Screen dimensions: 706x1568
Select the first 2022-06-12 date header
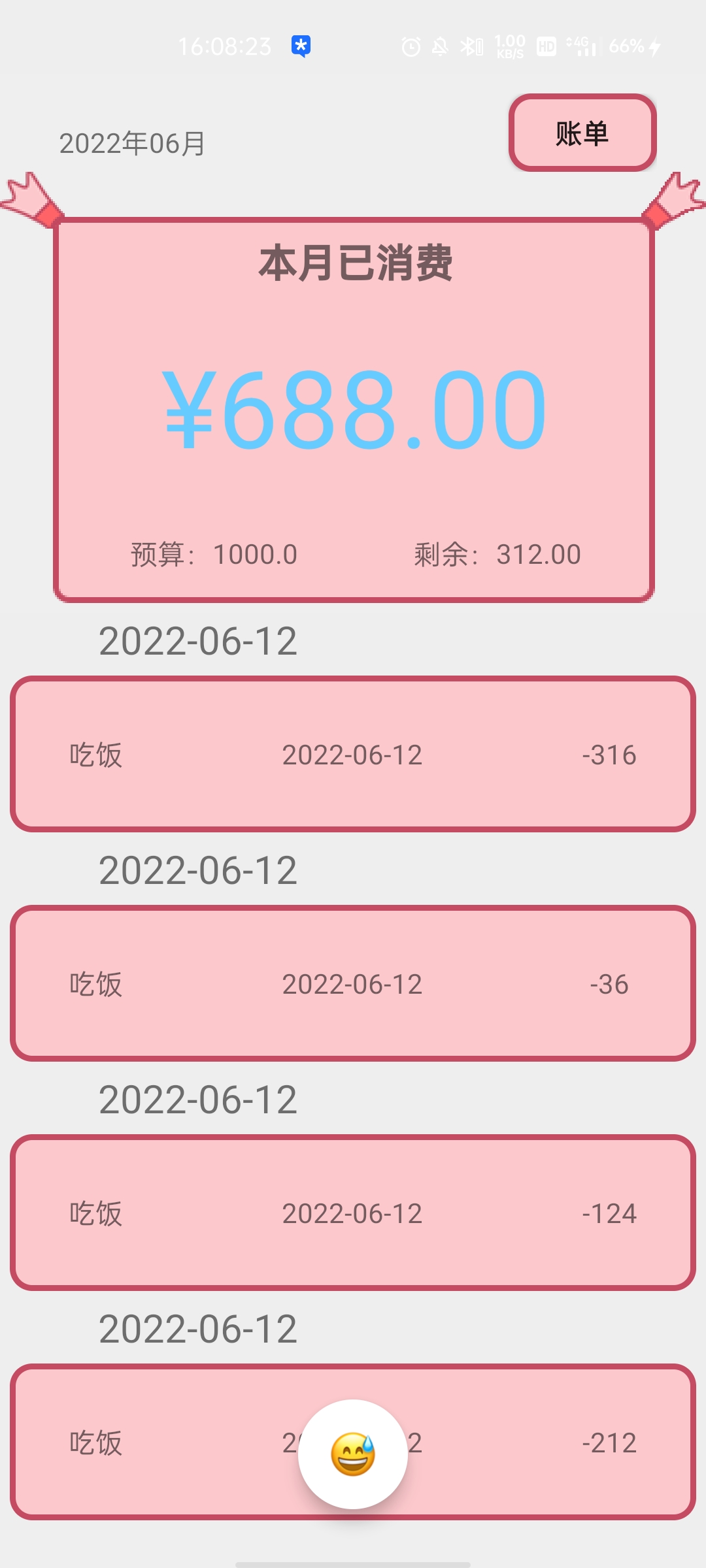[x=199, y=642]
